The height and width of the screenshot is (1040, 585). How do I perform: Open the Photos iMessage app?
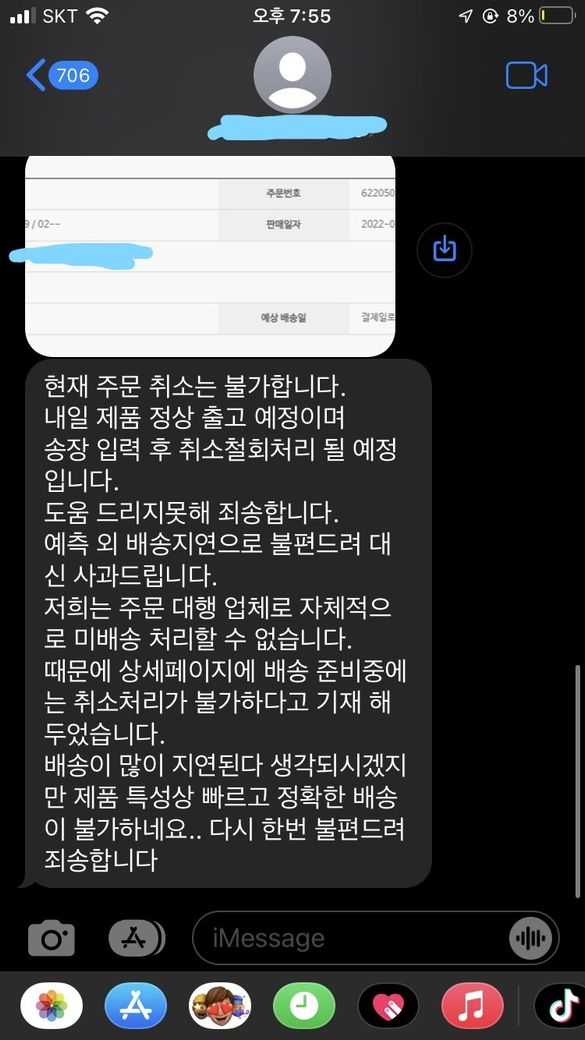point(52,1006)
